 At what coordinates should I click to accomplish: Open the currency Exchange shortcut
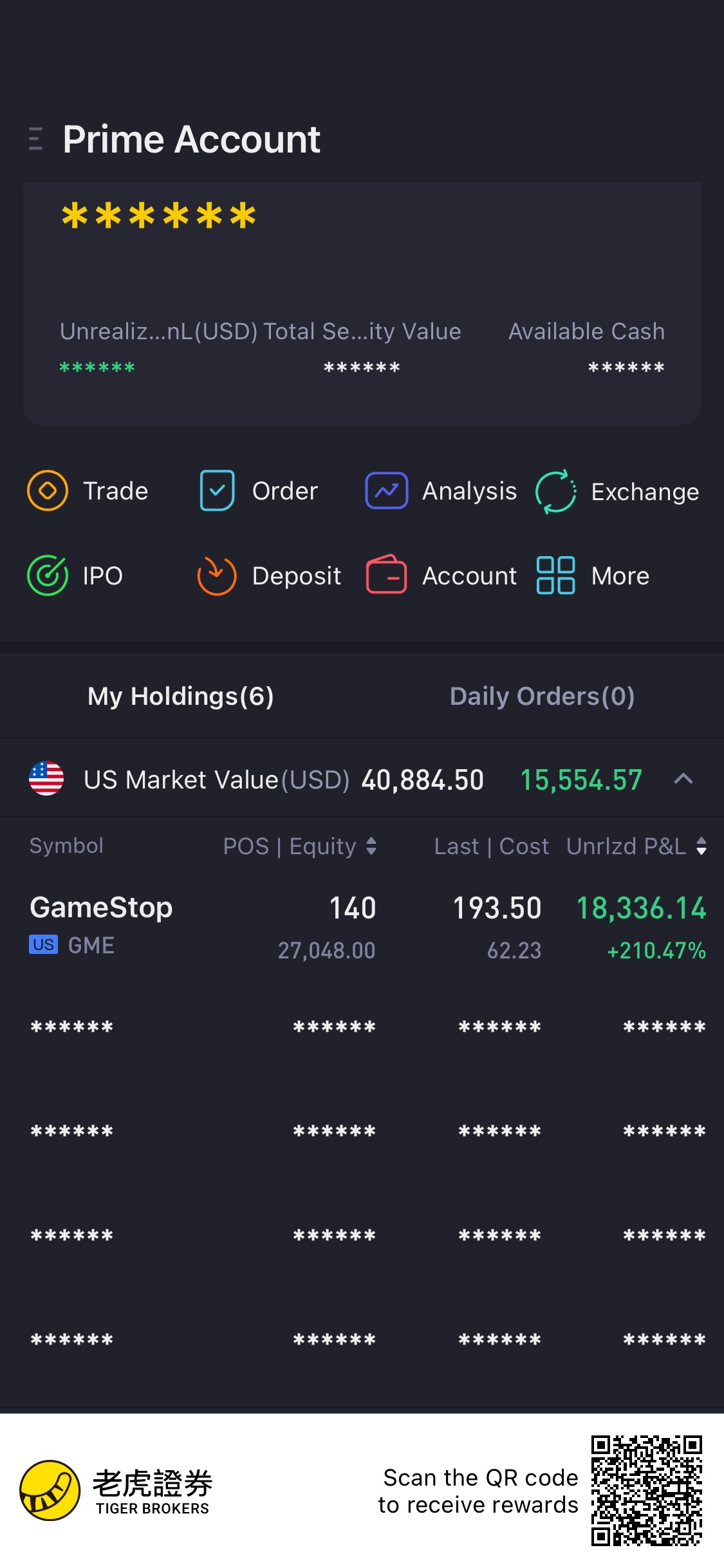point(617,492)
